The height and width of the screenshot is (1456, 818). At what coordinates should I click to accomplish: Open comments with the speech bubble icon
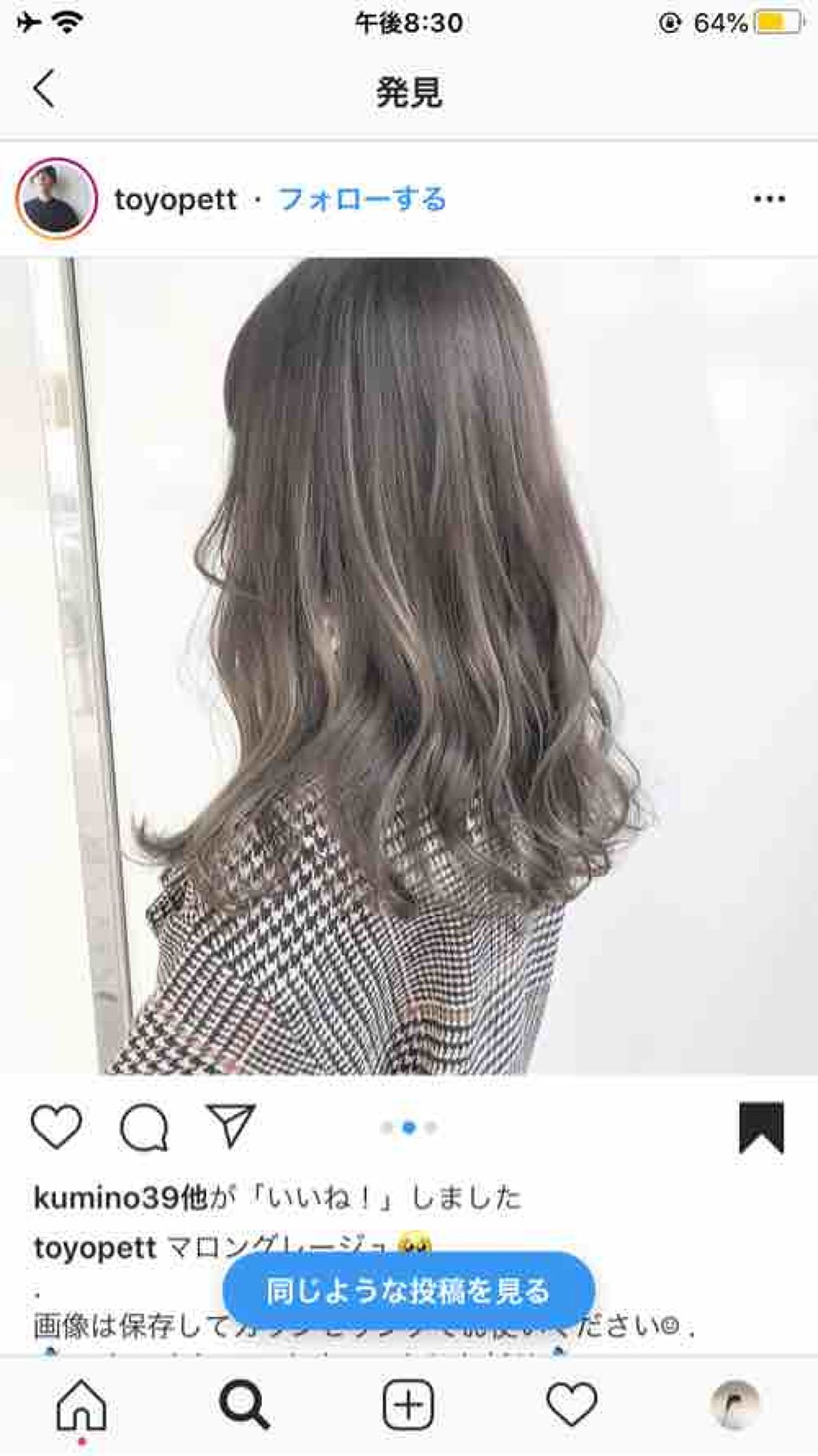click(144, 1128)
